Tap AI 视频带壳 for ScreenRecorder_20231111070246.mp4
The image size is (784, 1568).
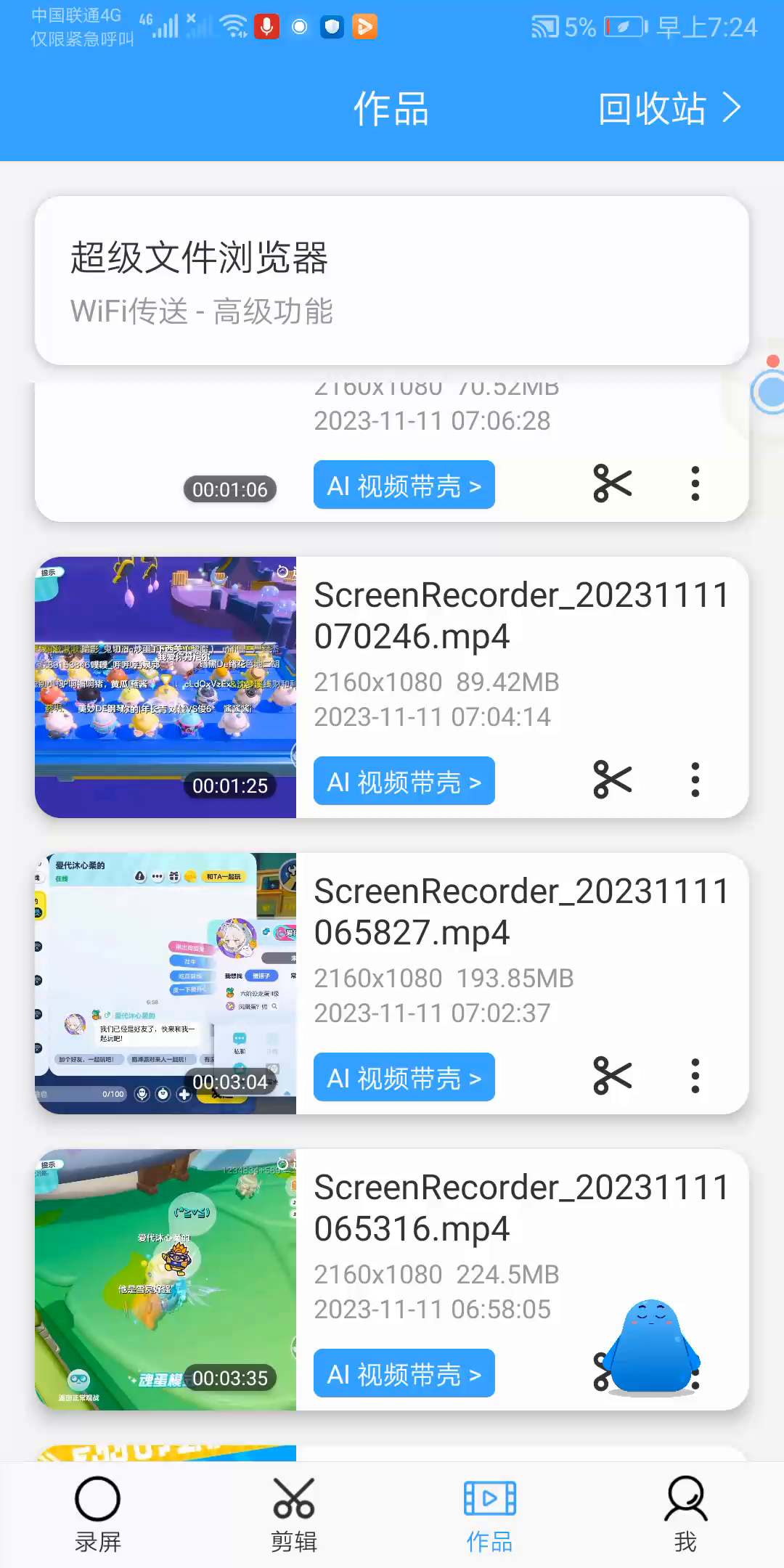pos(404,781)
